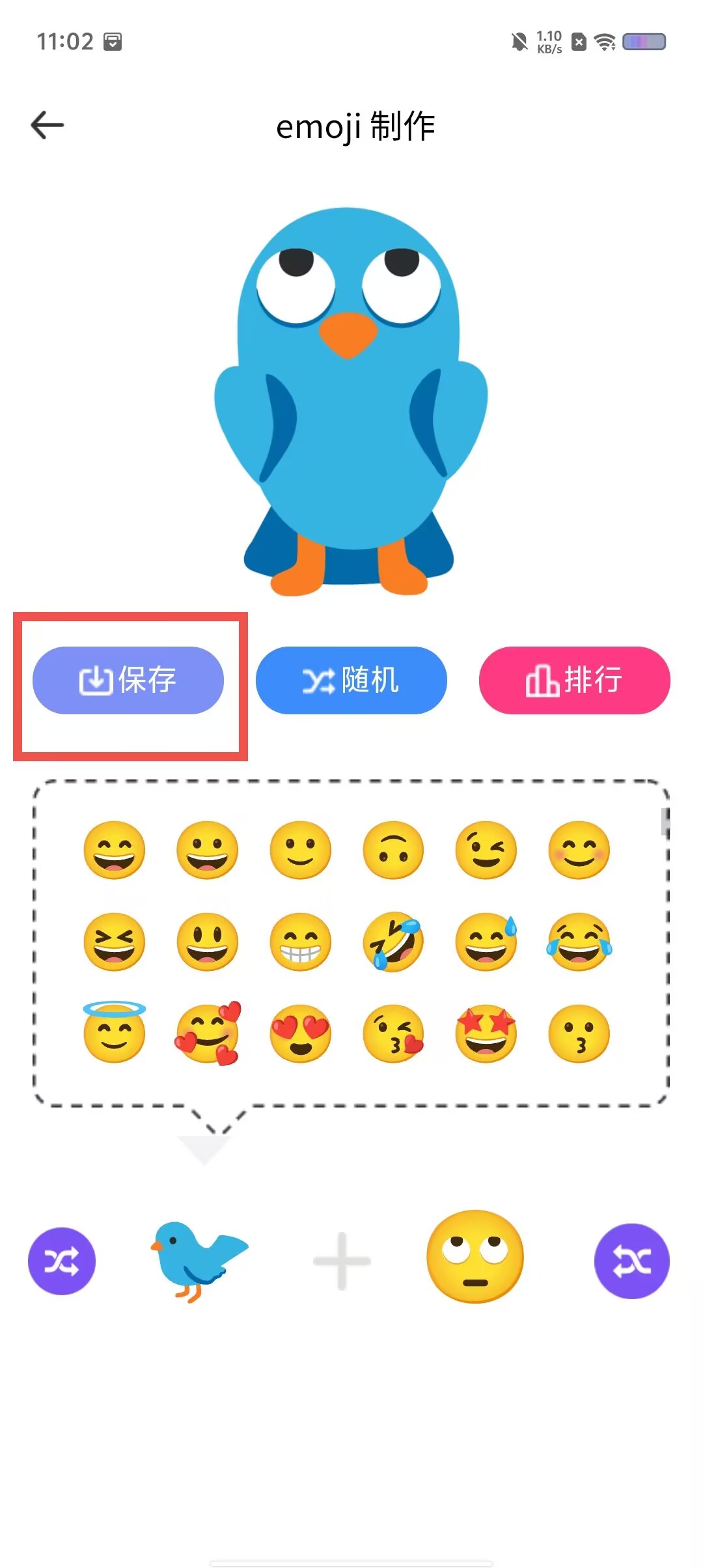
Task: Select the upside-down face emoji
Action: point(393,850)
